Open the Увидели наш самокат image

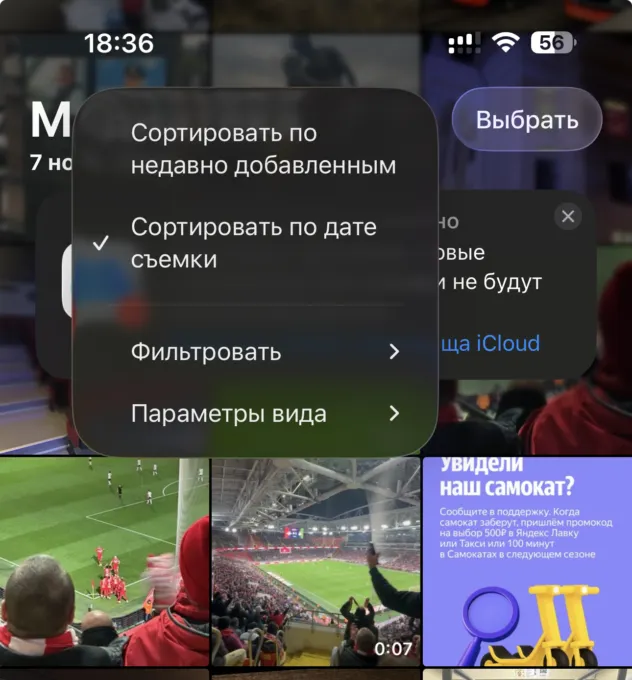[527, 562]
